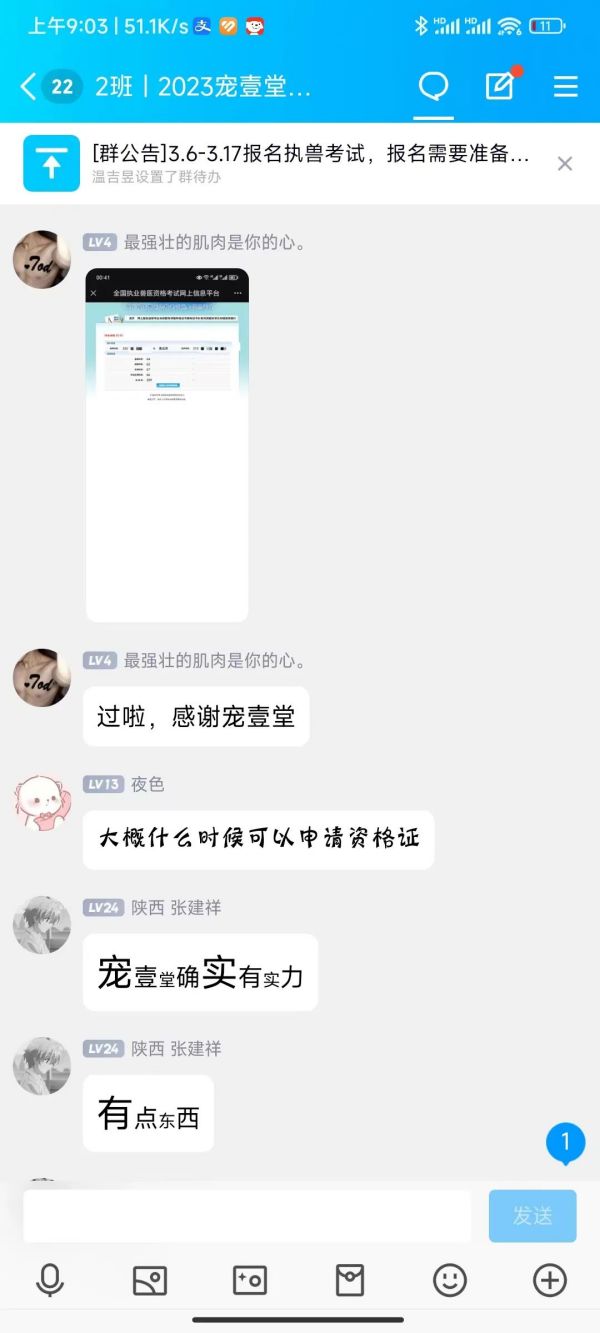Open the camera capture icon
This screenshot has width=600, height=1333.
coord(249,1280)
